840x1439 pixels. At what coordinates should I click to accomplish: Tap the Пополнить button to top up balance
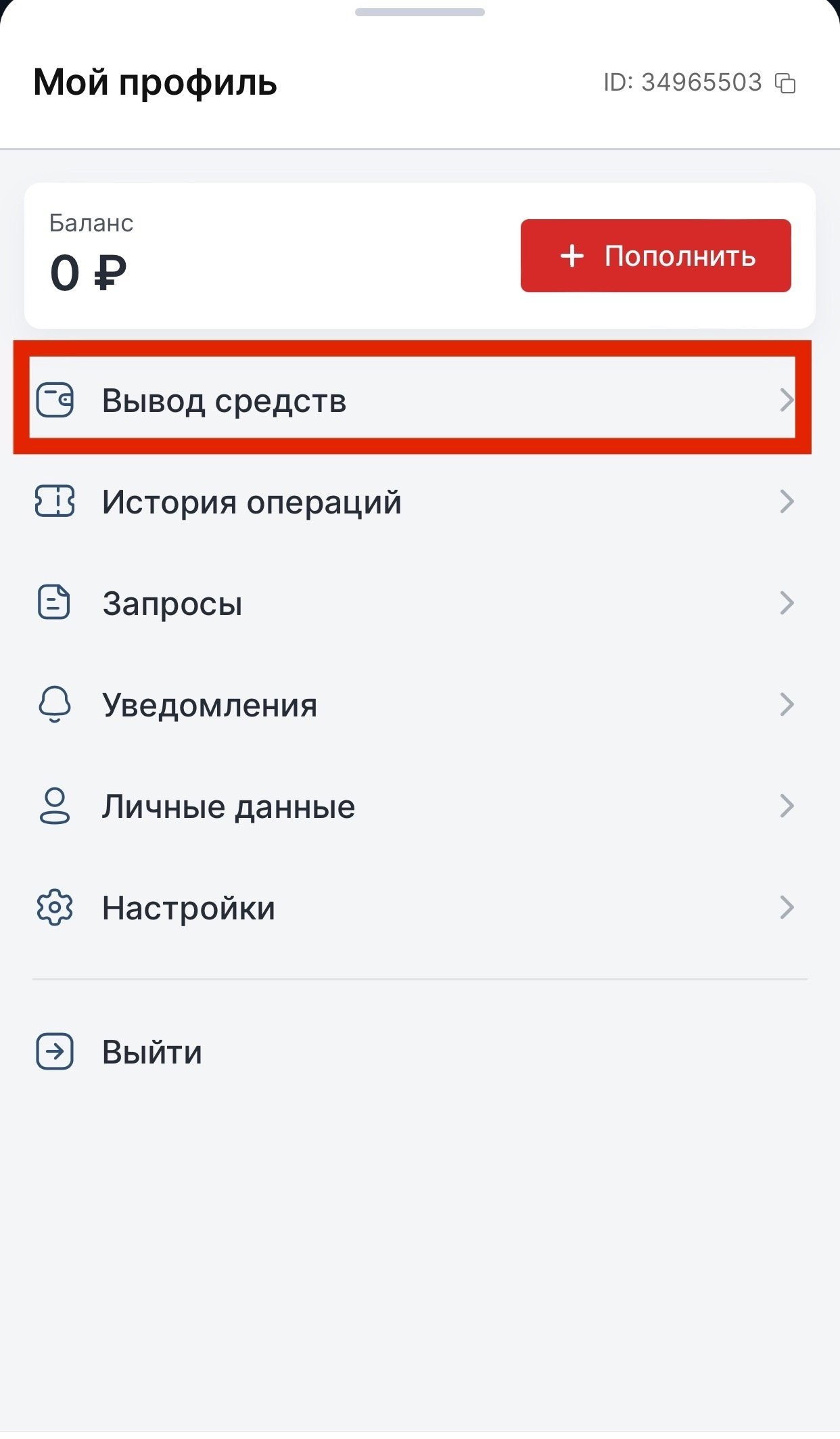point(655,256)
